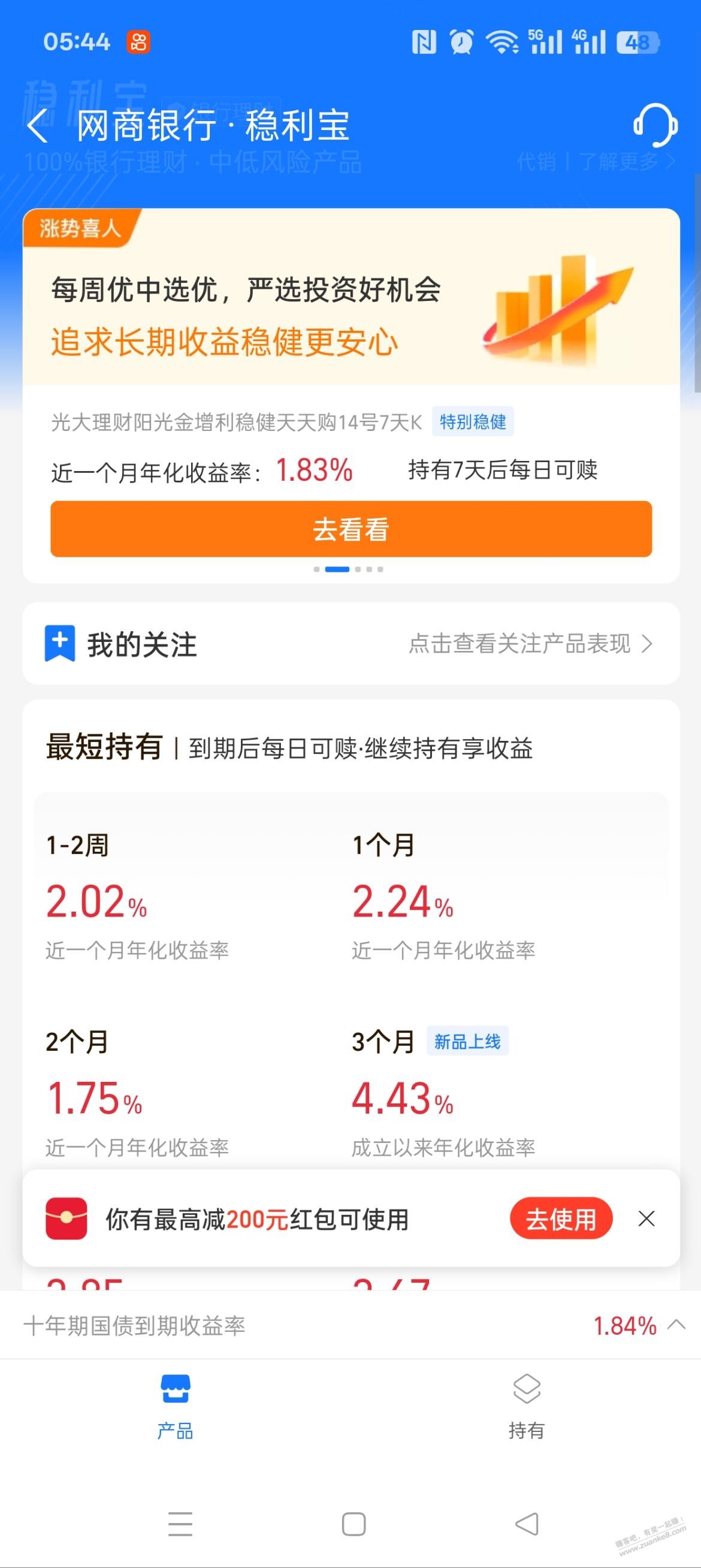Open customer service headset icon
This screenshot has width=701, height=1568.
point(655,125)
